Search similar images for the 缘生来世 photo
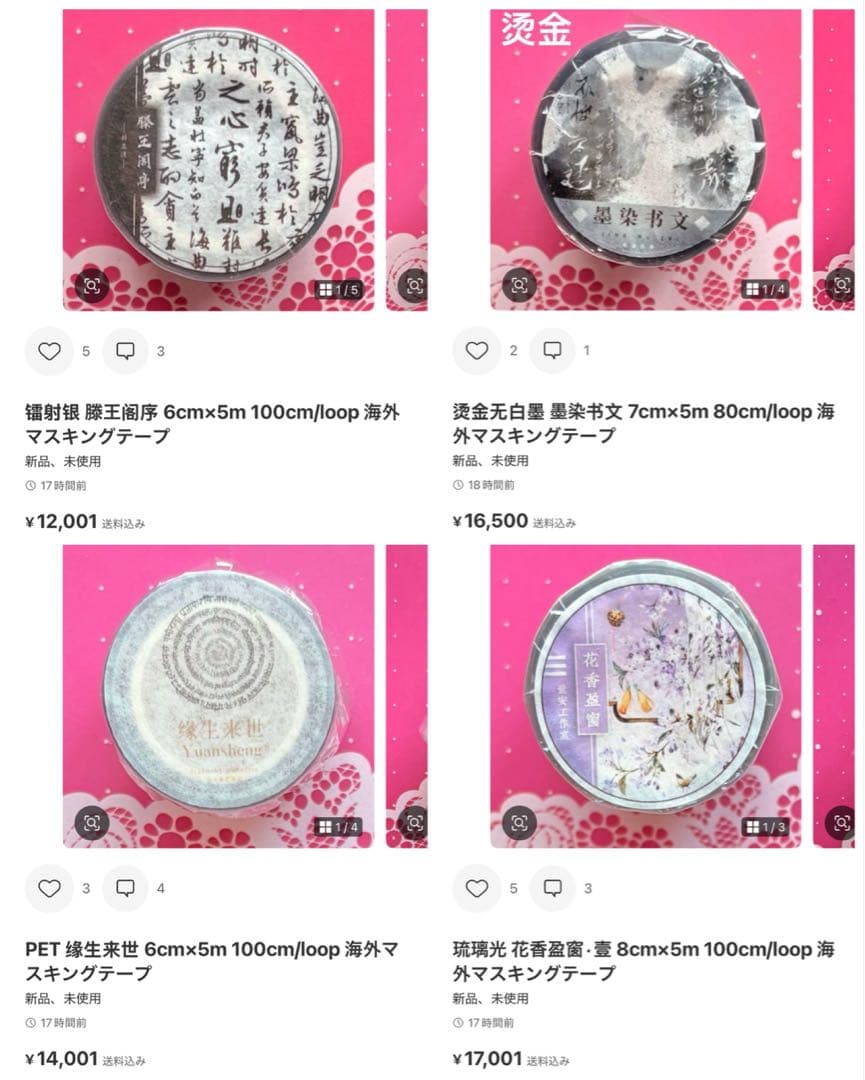 click(91, 823)
